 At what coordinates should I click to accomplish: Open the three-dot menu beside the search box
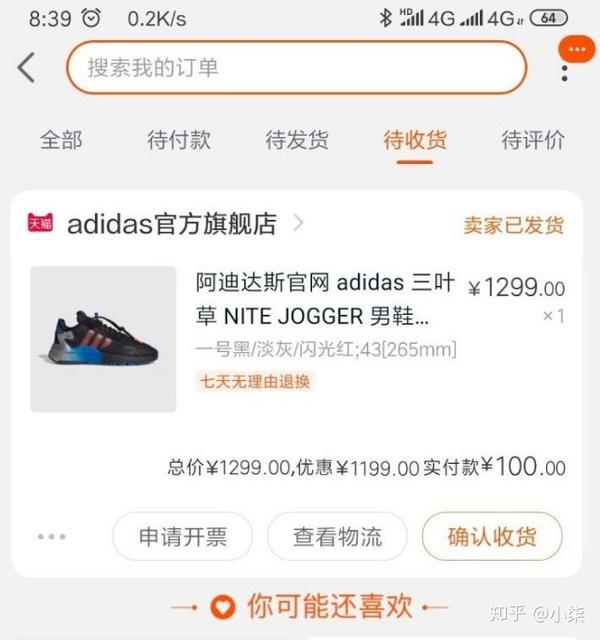565,71
